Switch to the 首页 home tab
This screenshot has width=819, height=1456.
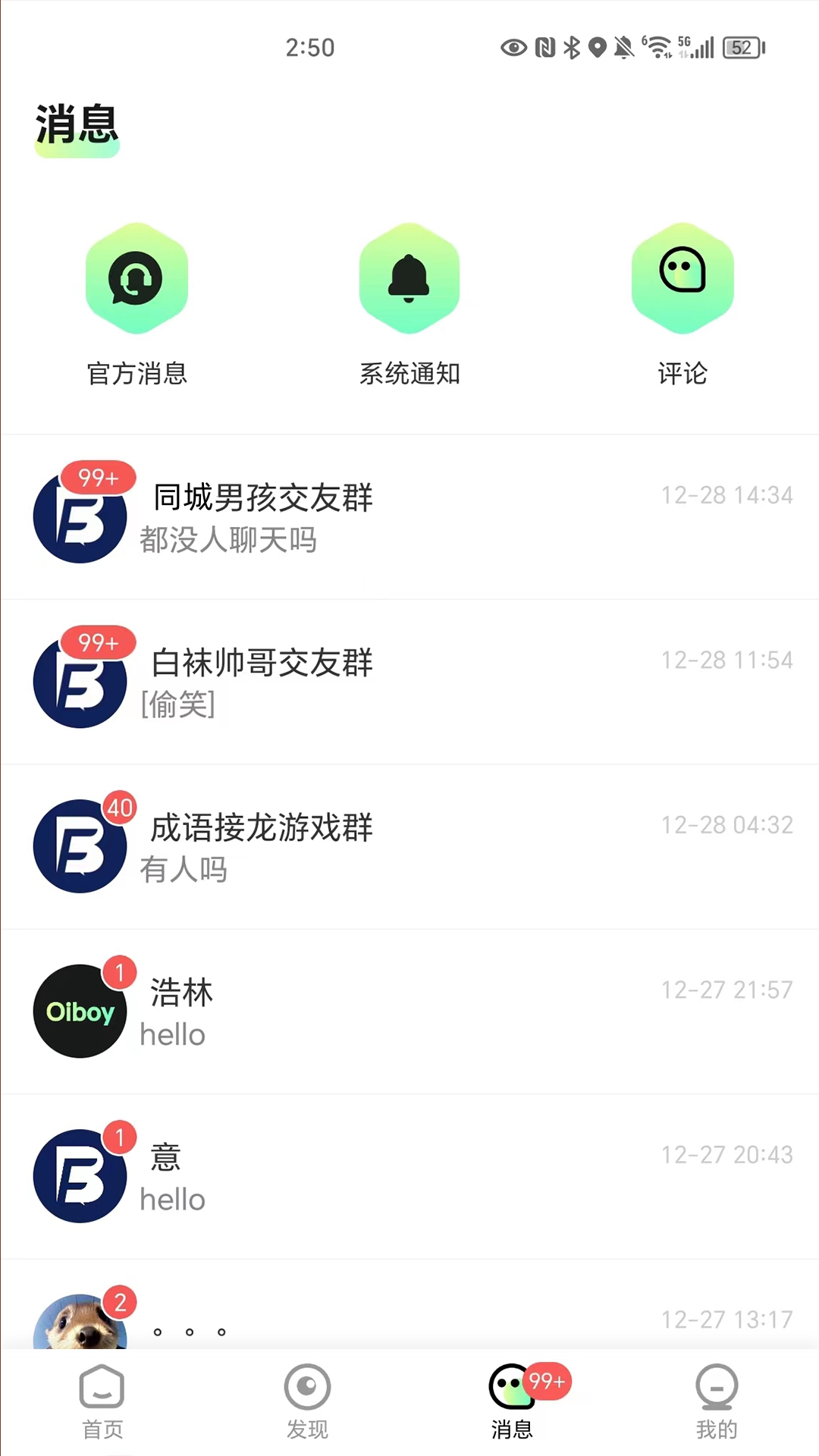(x=102, y=1403)
